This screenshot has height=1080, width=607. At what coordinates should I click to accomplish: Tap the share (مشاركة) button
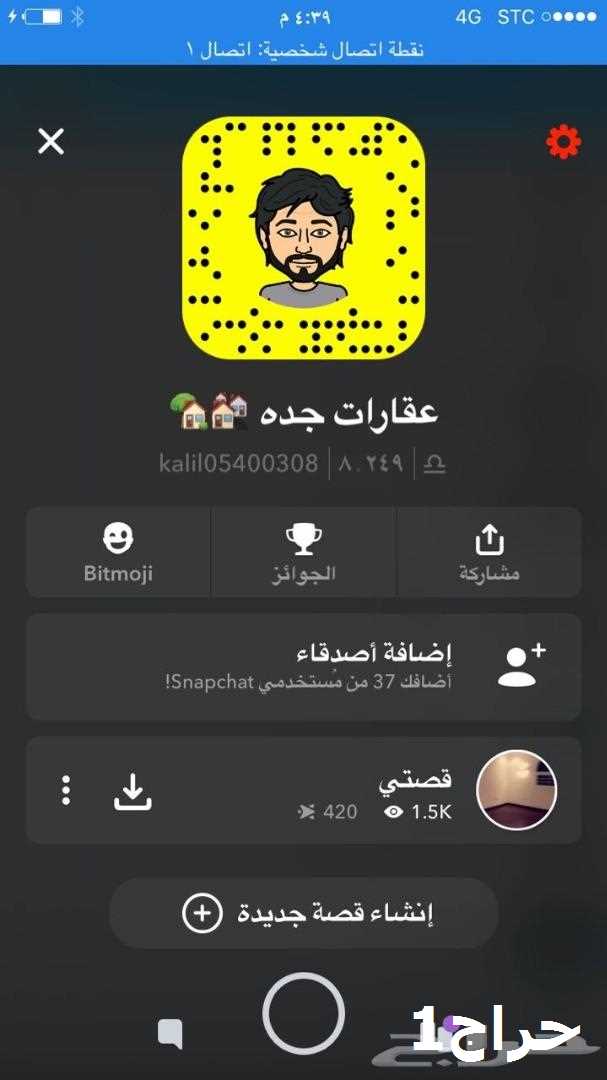point(489,552)
